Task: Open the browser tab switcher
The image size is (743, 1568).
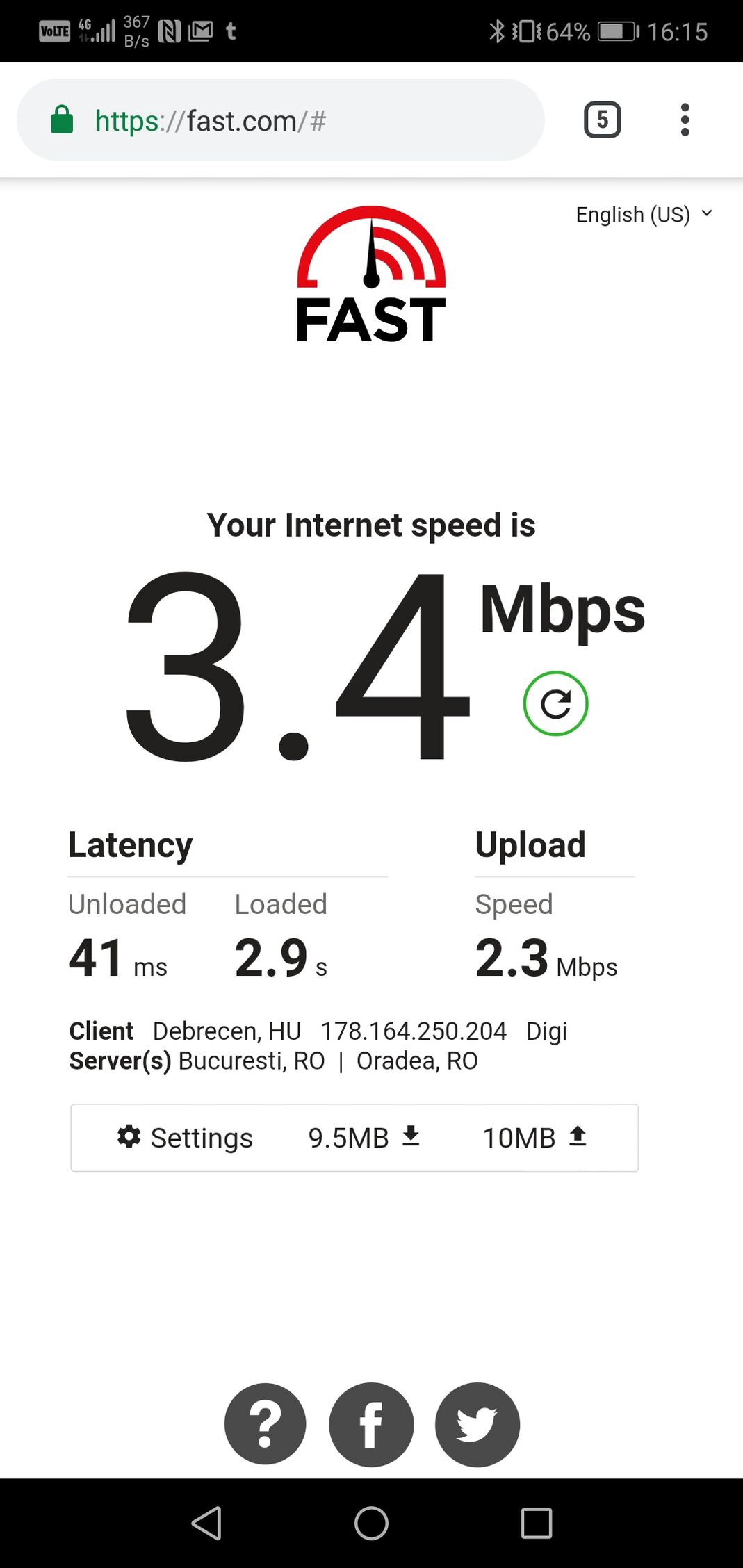Action: click(x=602, y=120)
